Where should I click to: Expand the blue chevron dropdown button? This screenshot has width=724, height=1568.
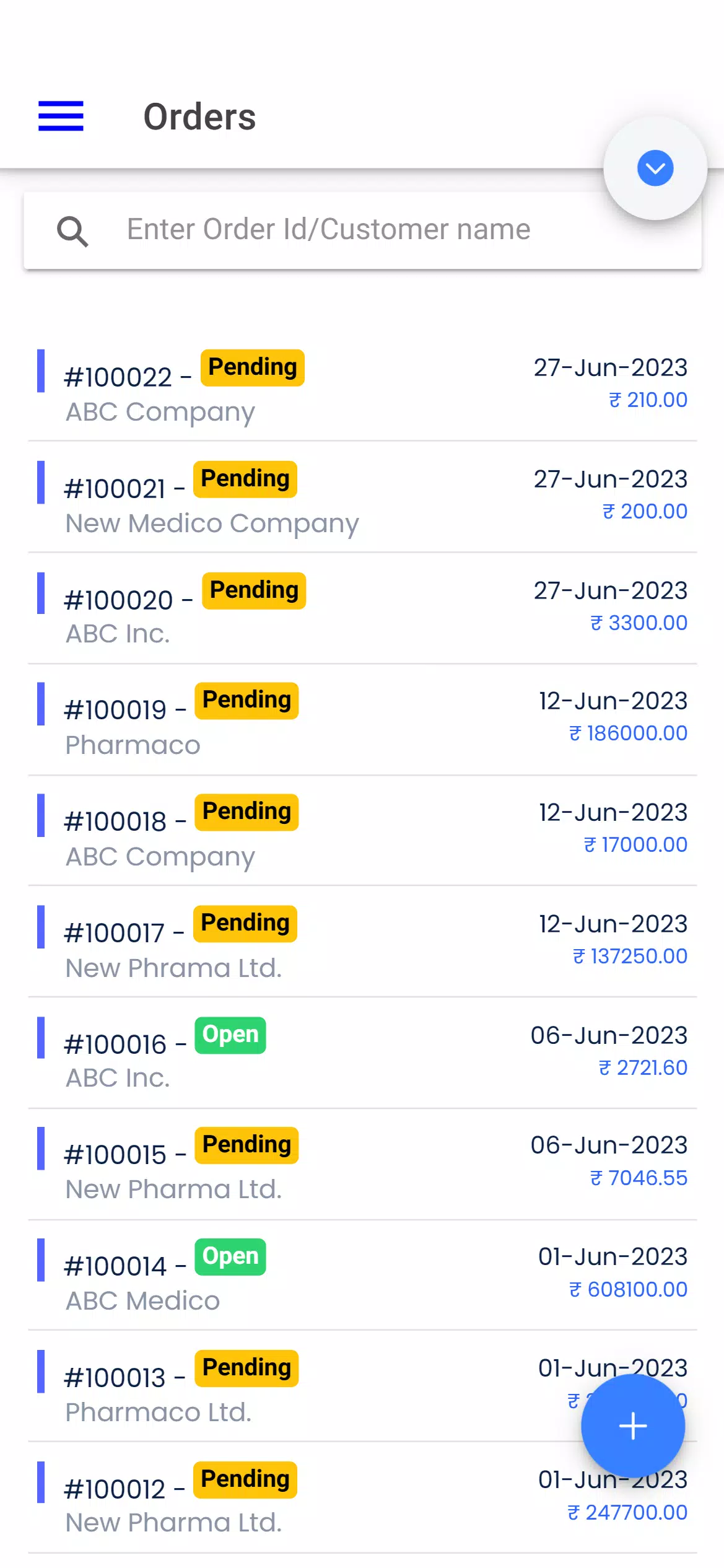[655, 168]
